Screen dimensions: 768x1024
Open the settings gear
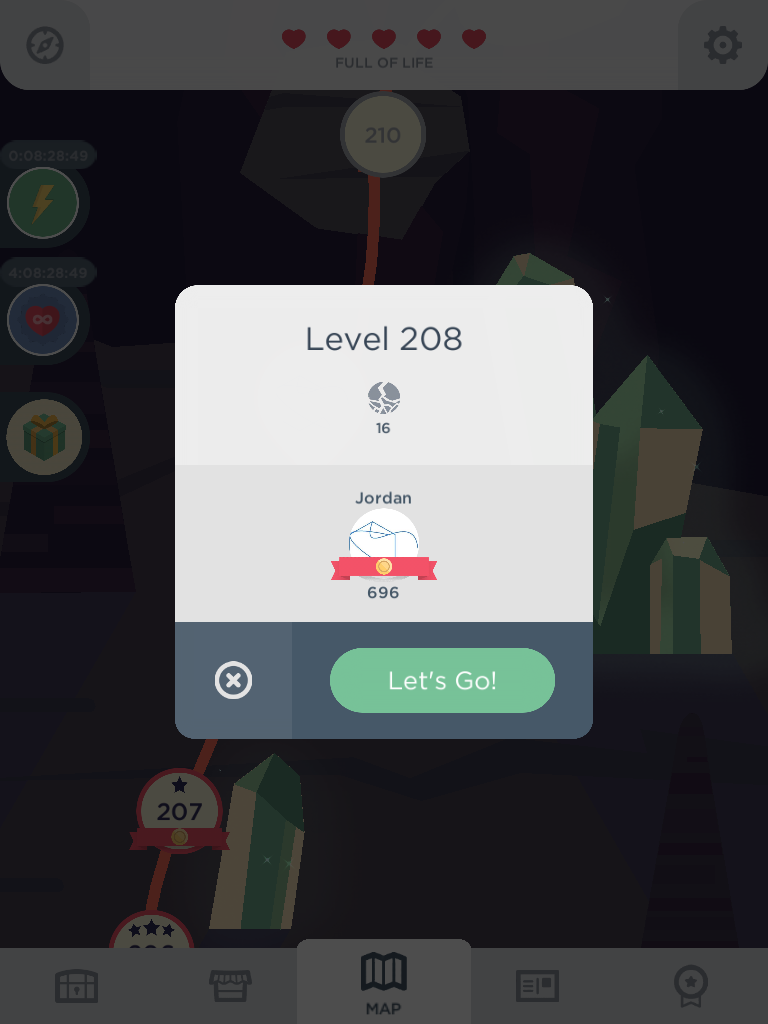click(722, 45)
